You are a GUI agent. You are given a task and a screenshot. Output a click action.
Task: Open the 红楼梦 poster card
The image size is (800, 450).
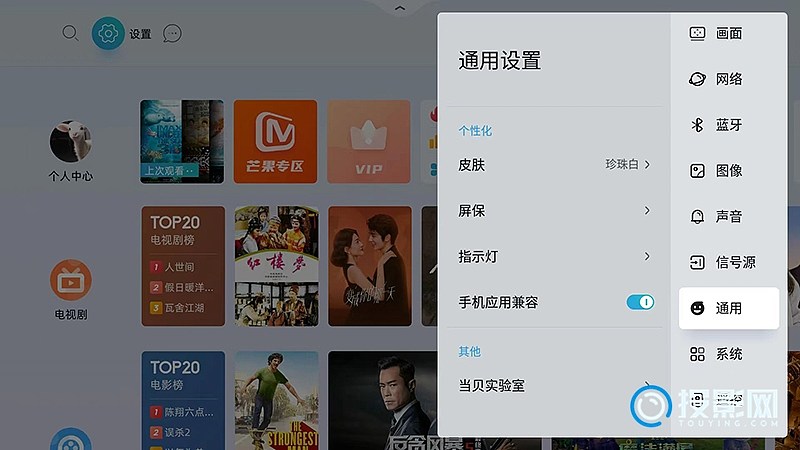[x=276, y=265]
